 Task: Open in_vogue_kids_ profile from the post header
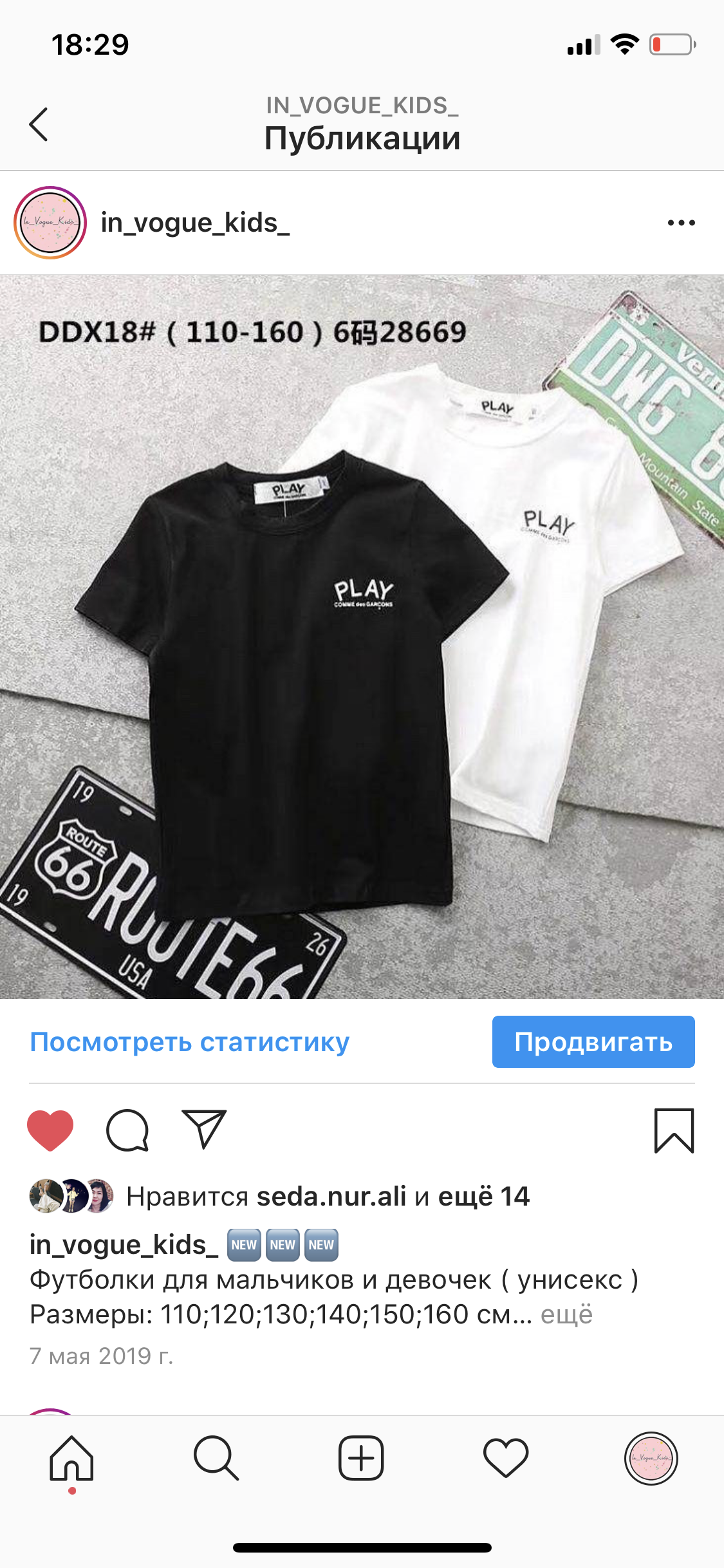pyautogui.click(x=195, y=223)
